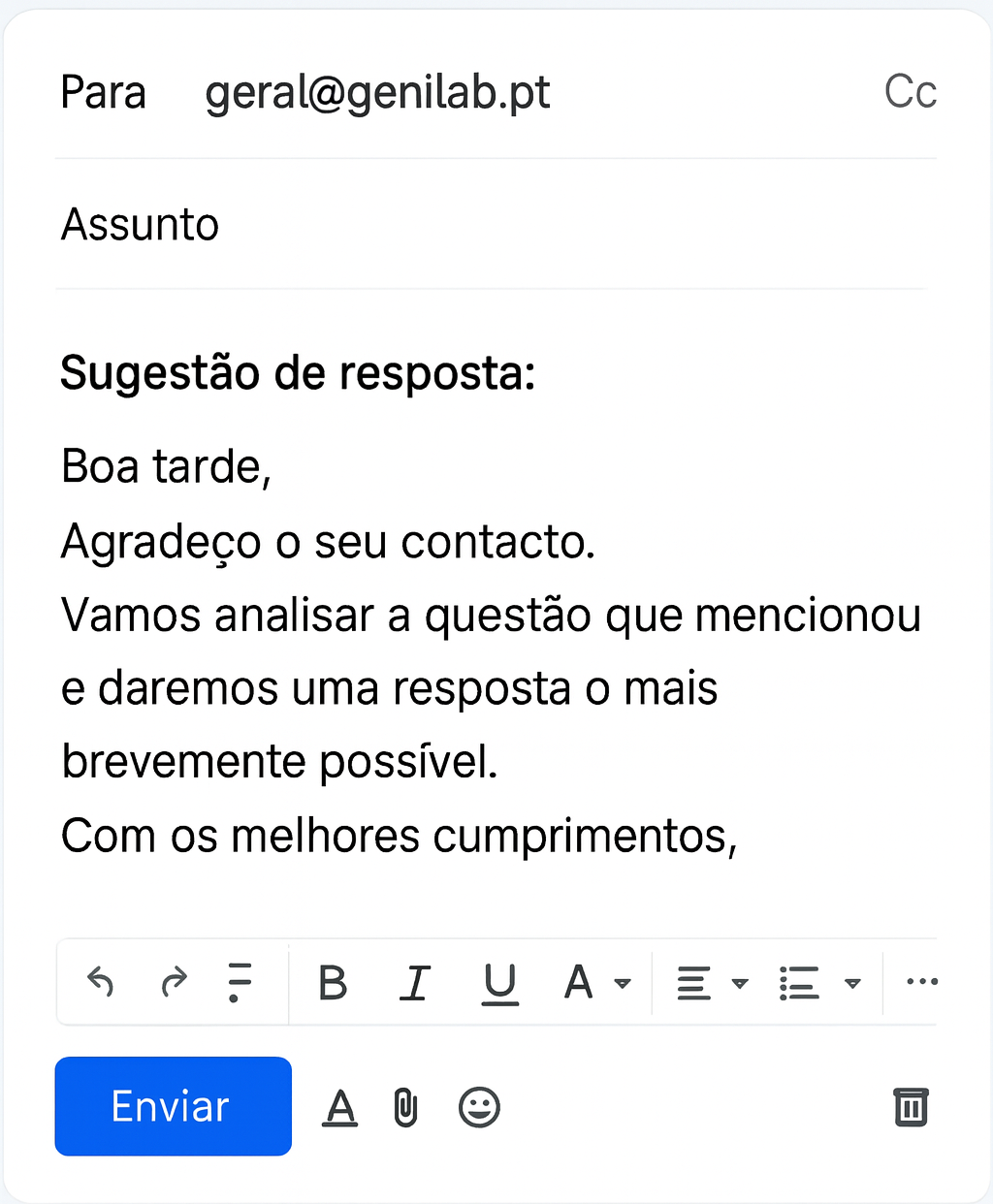The width and height of the screenshot is (993, 1204).
Task: Show more formatting options
Action: click(x=920, y=982)
